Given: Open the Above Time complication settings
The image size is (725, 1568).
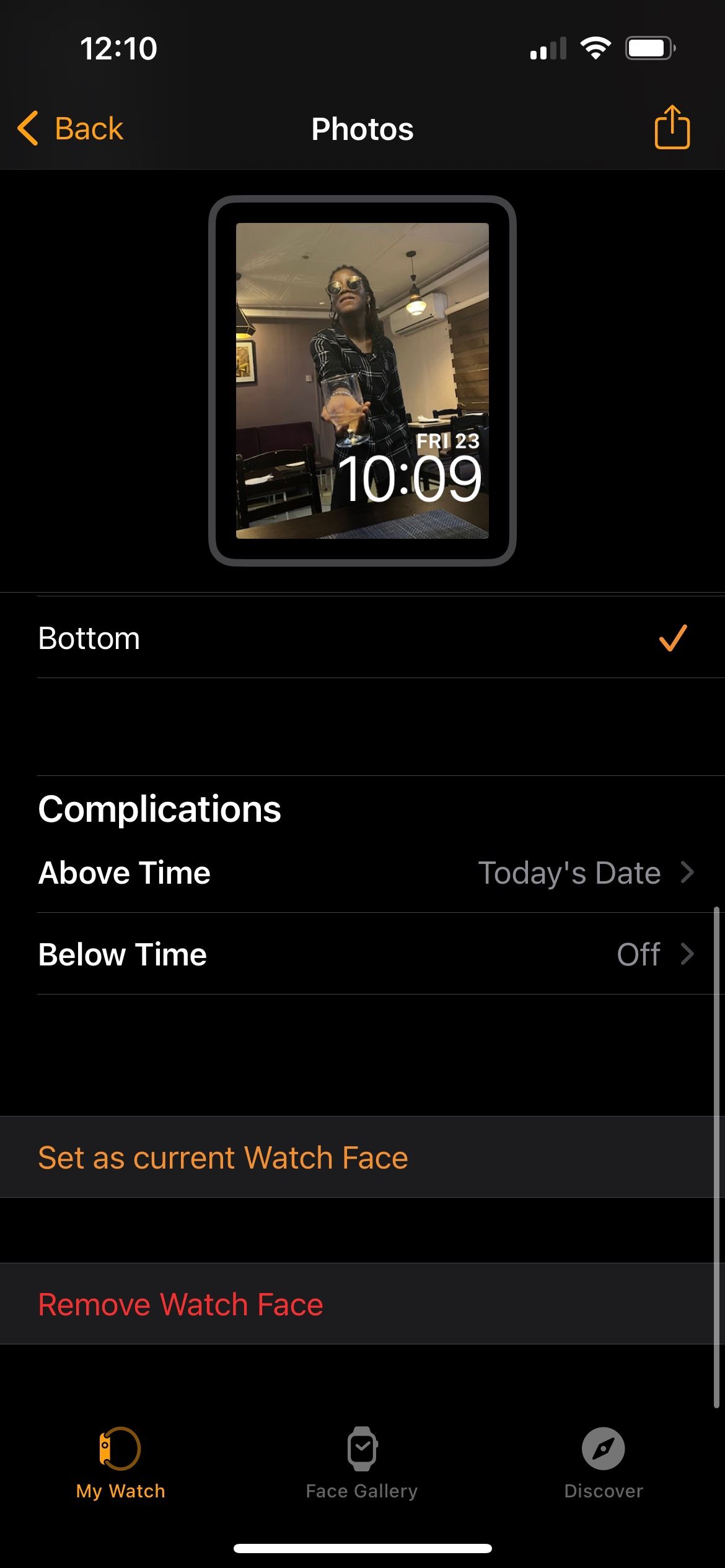Looking at the screenshot, I should [x=362, y=873].
